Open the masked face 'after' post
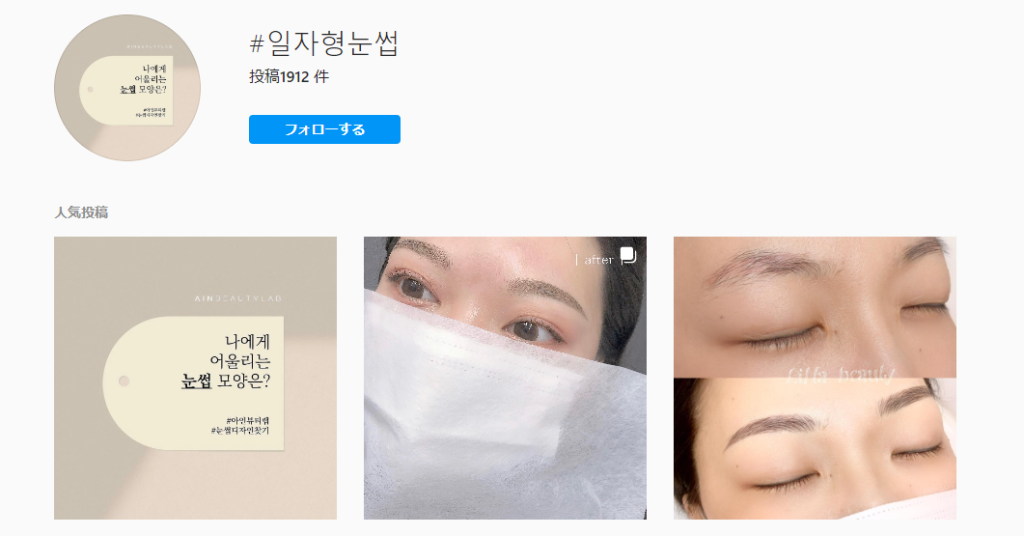 click(x=505, y=378)
